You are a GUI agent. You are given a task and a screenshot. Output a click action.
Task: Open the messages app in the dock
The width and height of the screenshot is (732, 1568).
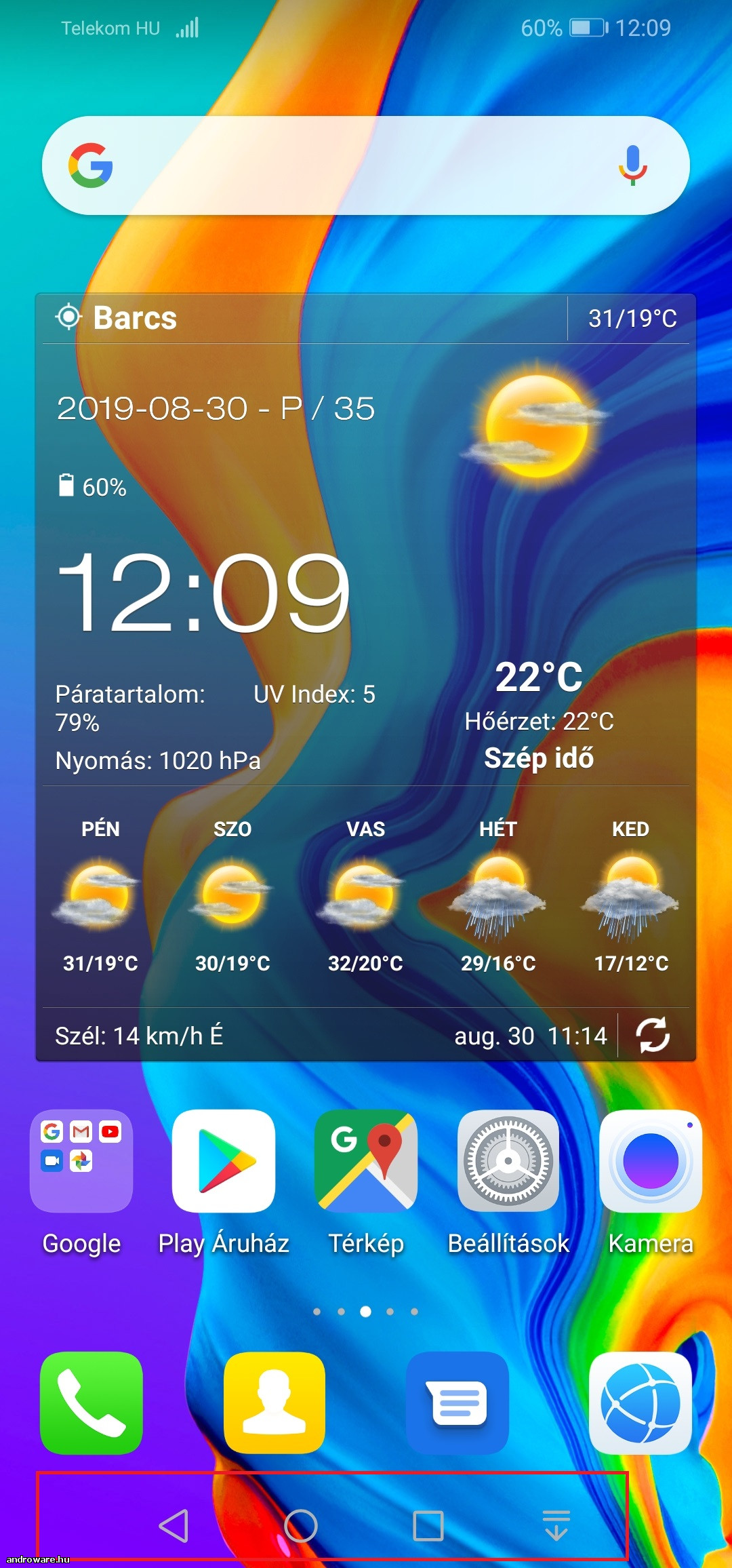(x=457, y=1403)
